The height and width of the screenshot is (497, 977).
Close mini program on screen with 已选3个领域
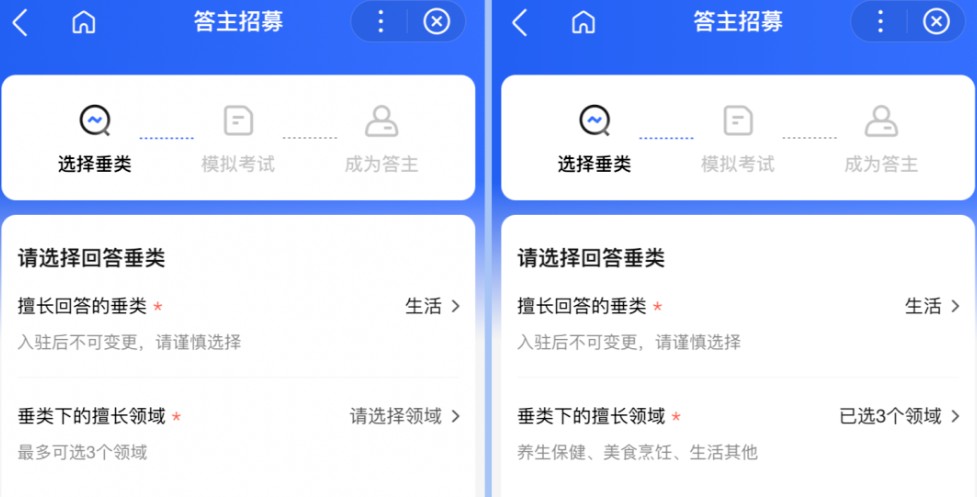pyautogui.click(x=936, y=22)
